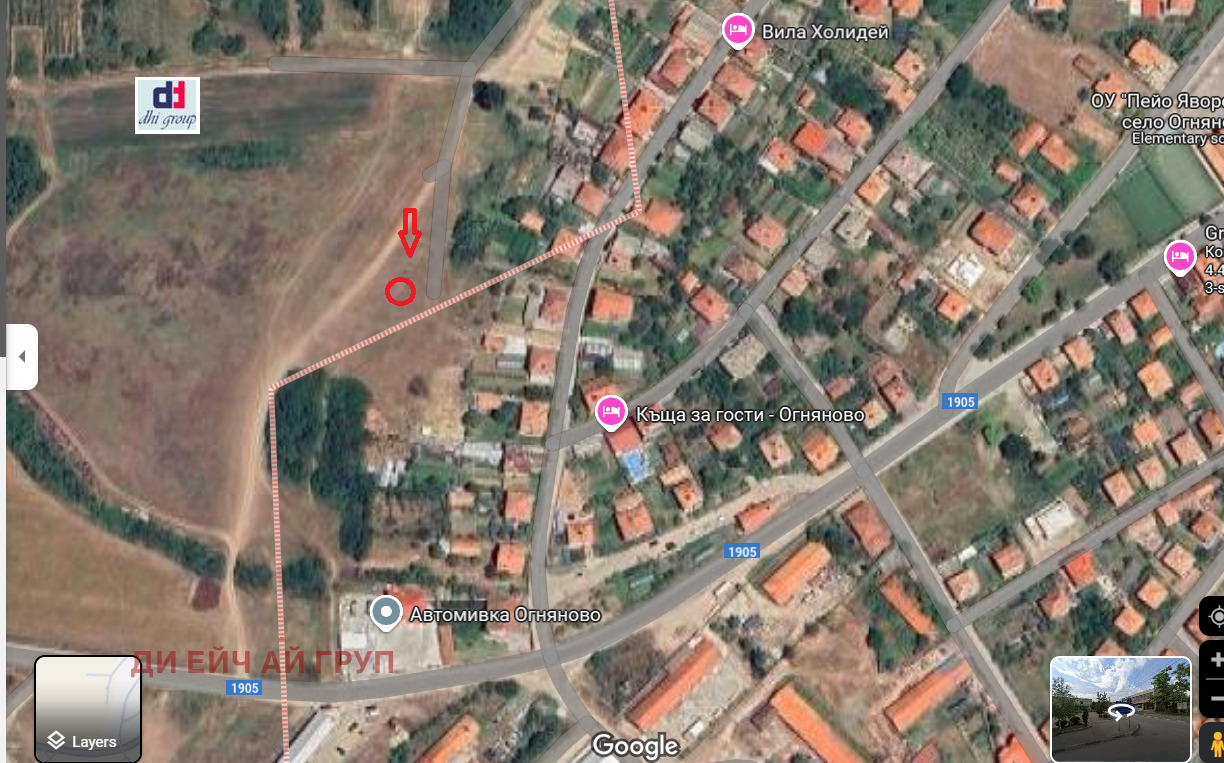The width and height of the screenshot is (1224, 763).
Task: Show my current location
Action: pyautogui.click(x=1214, y=616)
